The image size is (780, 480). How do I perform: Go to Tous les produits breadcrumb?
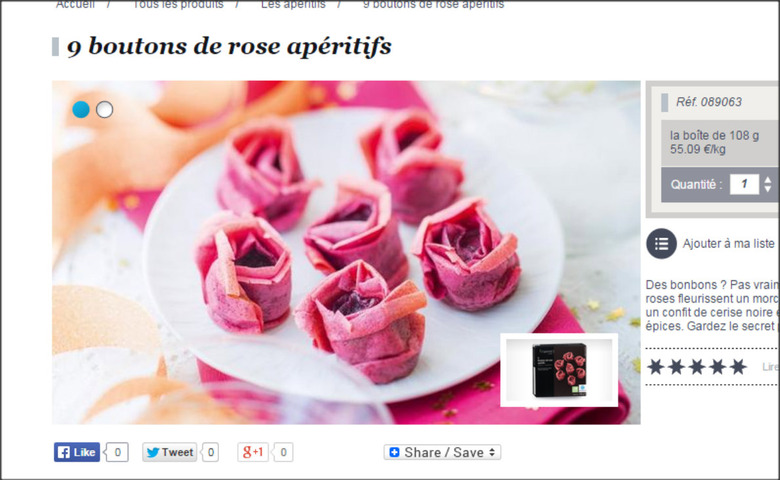pyautogui.click(x=177, y=4)
